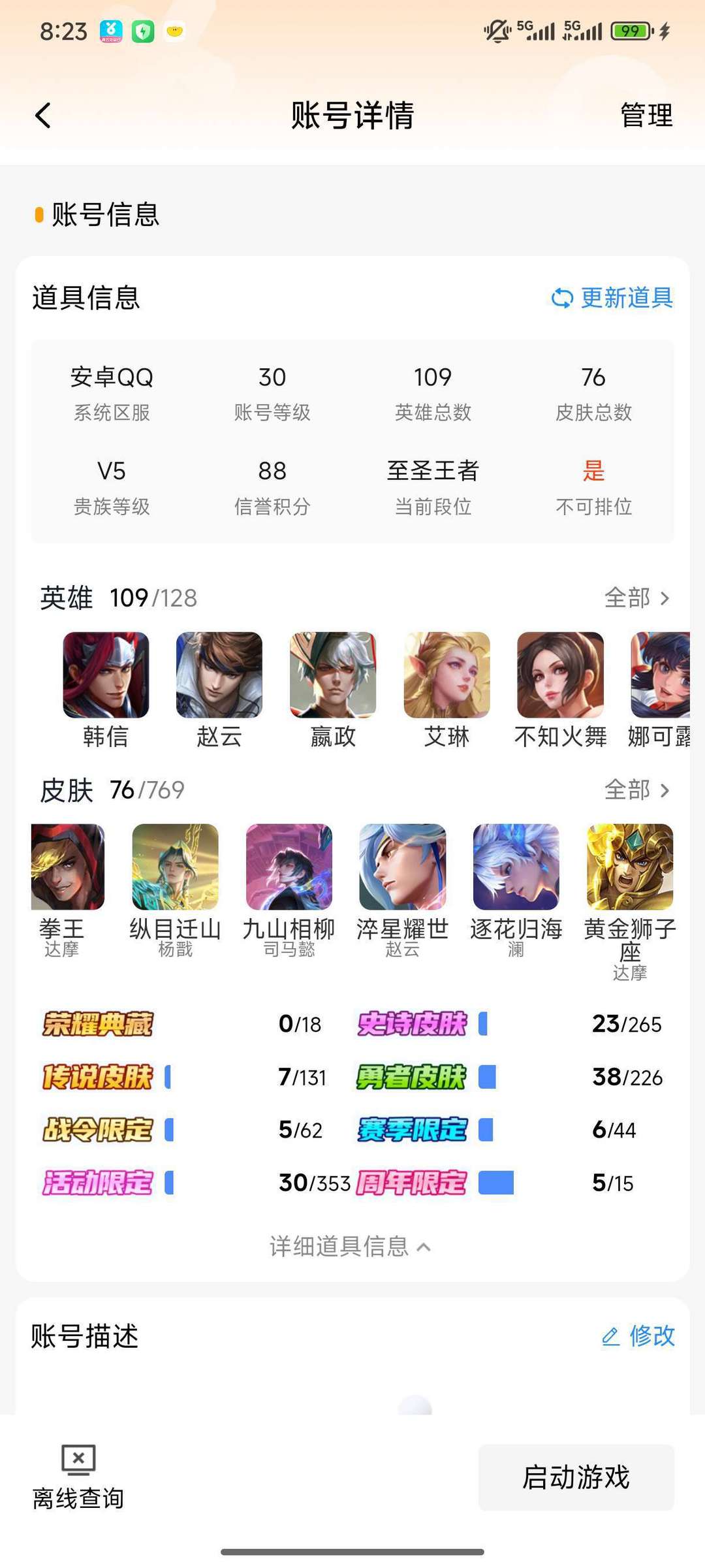Collapse 详细道具信息 section
This screenshot has width=705, height=1568.
(x=351, y=1247)
